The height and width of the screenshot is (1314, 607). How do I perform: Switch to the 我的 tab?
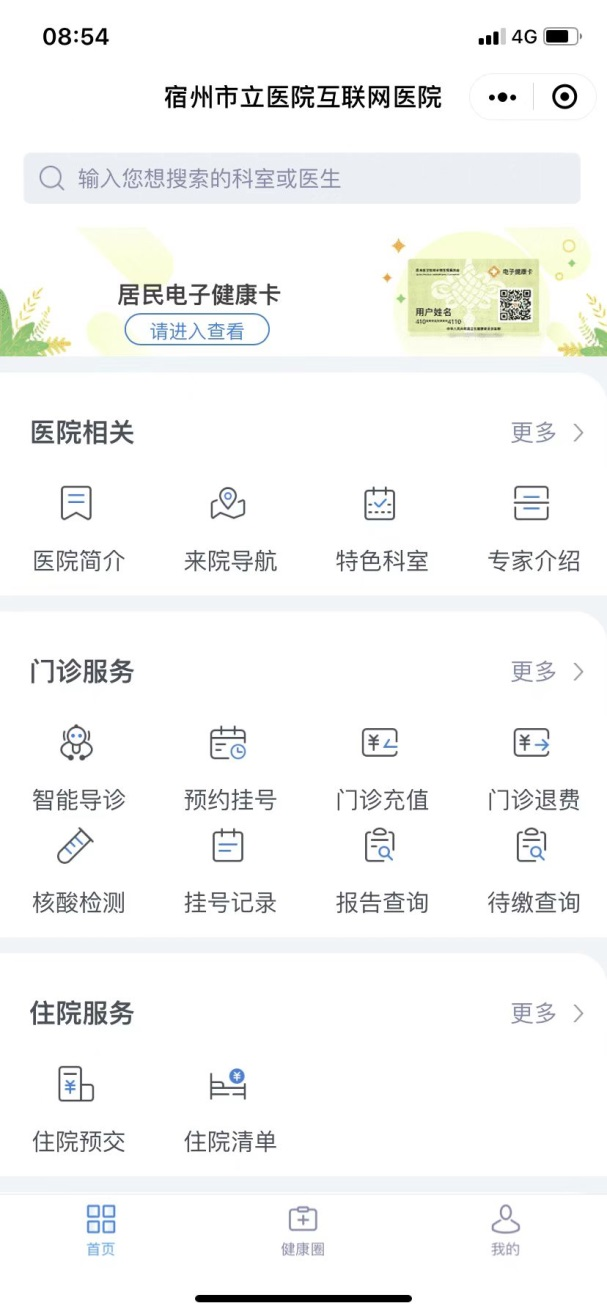[x=505, y=1230]
